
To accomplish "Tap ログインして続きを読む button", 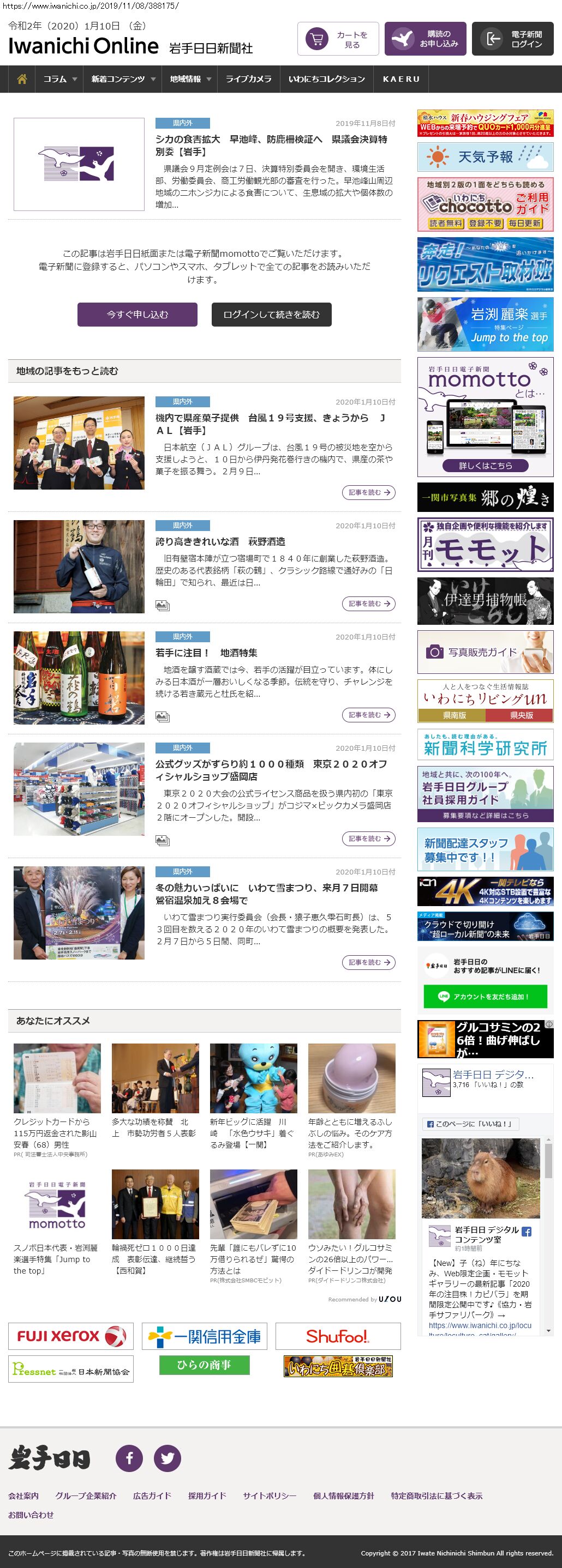I will [x=271, y=315].
